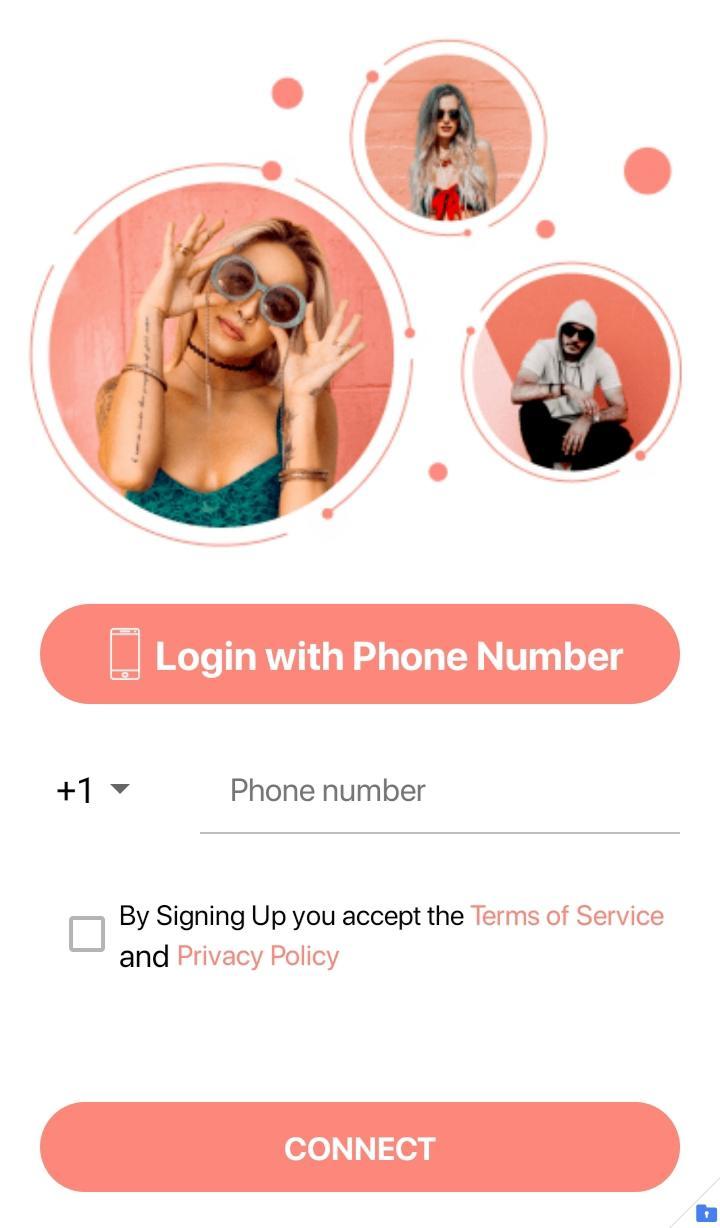Open the Terms of Service link
The width and height of the screenshot is (720, 1228).
(567, 916)
